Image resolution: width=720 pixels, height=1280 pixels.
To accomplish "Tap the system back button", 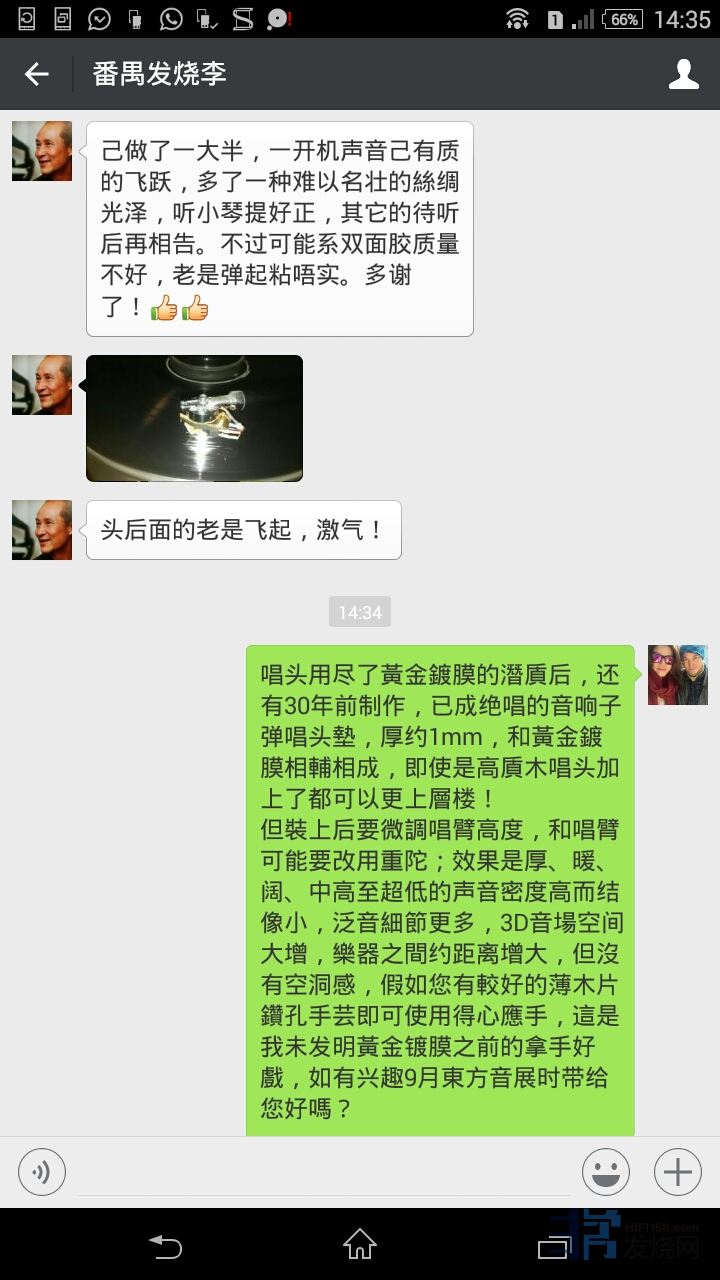I will click(165, 1245).
